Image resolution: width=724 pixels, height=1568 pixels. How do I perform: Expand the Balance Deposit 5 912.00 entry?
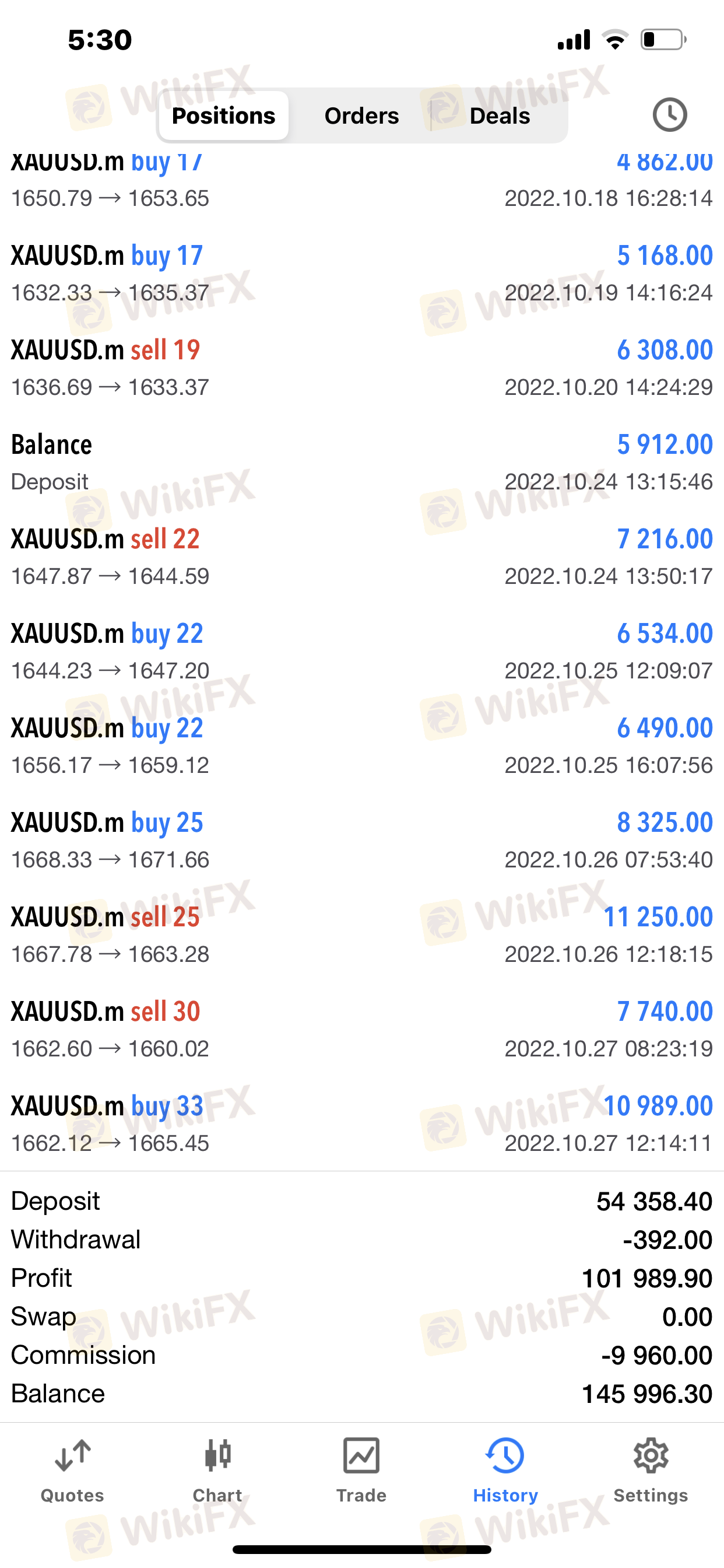click(362, 463)
